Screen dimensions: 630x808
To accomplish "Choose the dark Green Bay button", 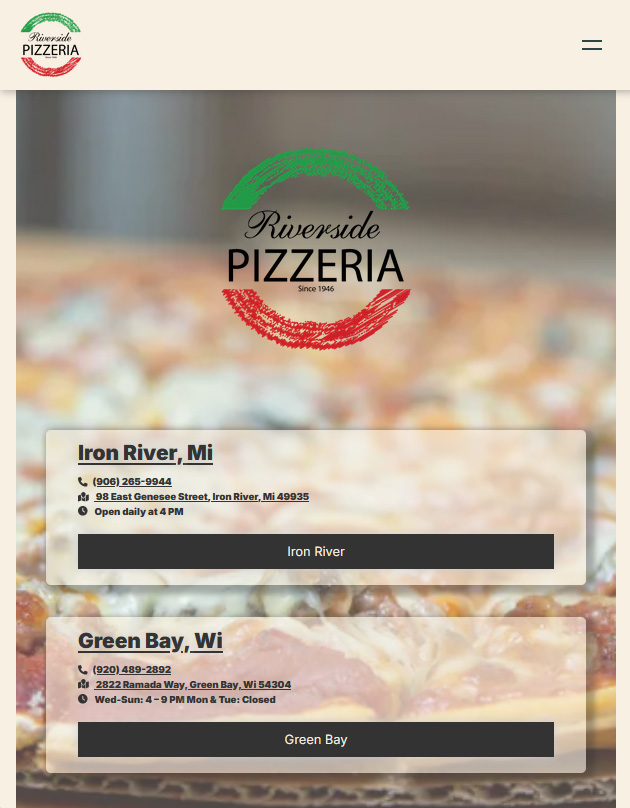I will pyautogui.click(x=316, y=739).
